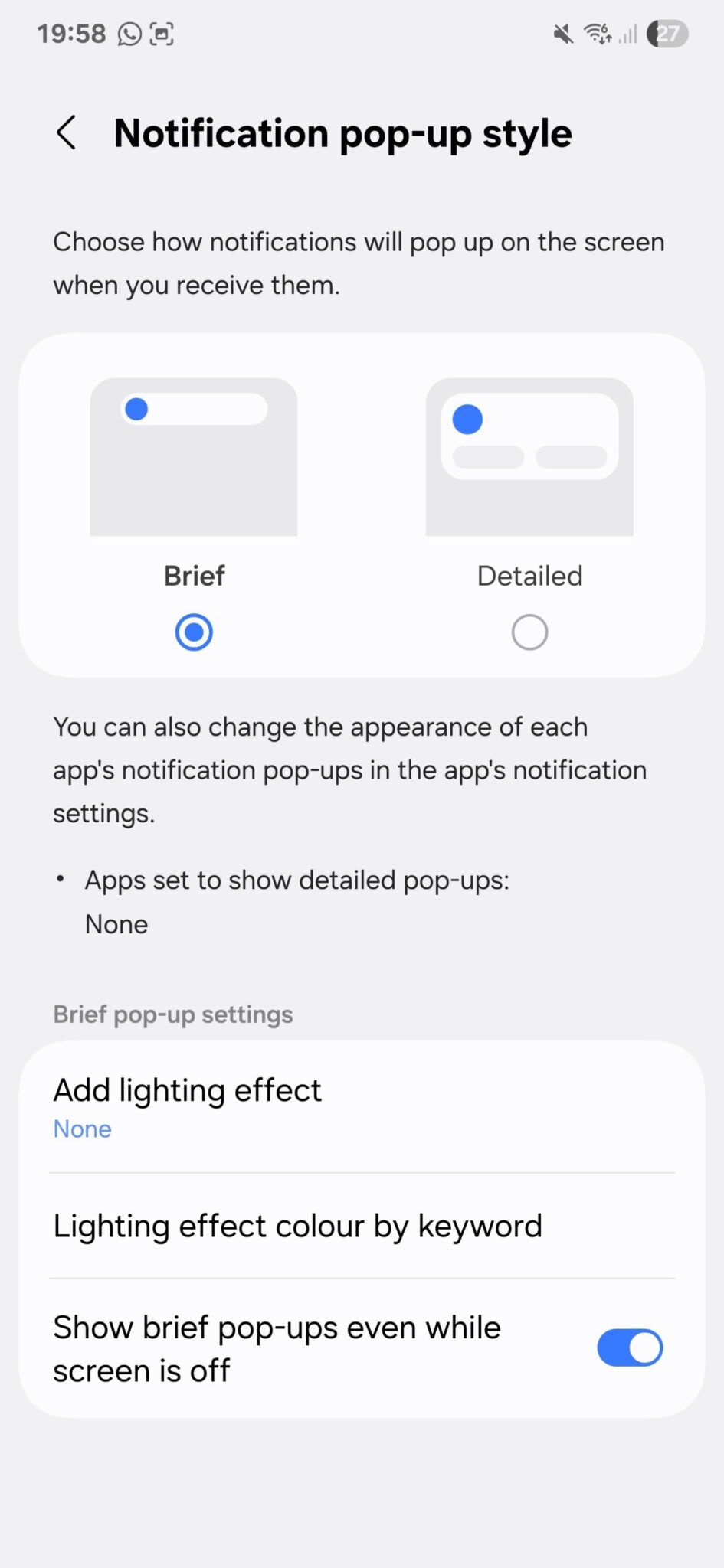Select the Detailed radio button
The height and width of the screenshot is (1568, 724).
[x=529, y=632]
